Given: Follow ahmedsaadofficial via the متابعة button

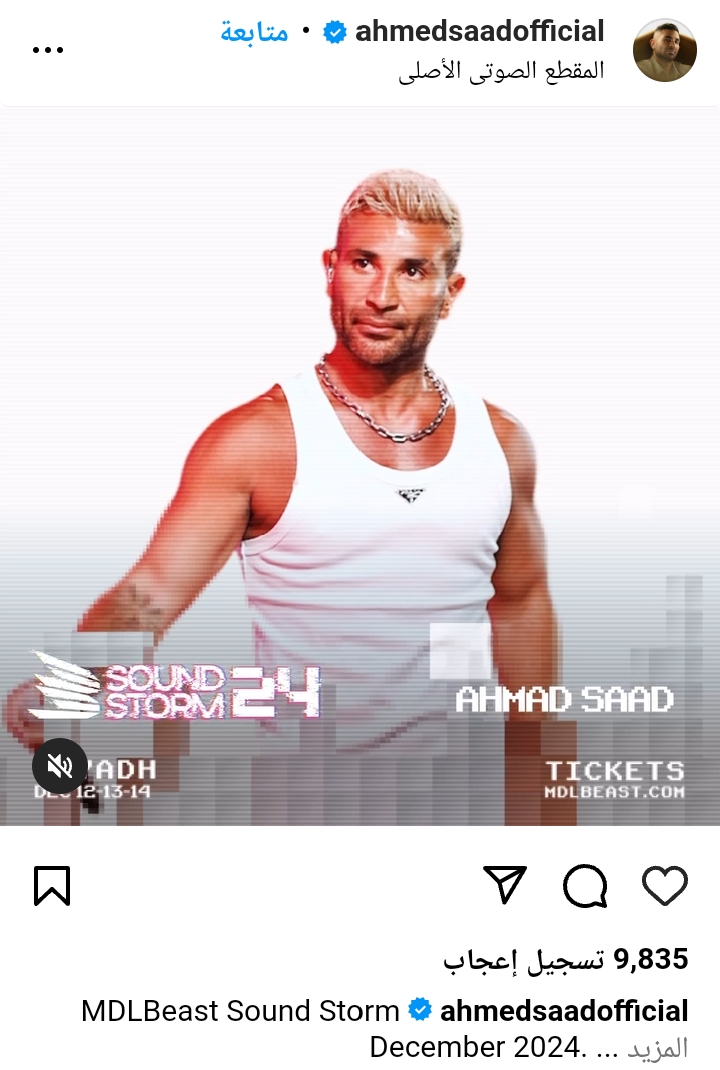Looking at the screenshot, I should [x=254, y=32].
